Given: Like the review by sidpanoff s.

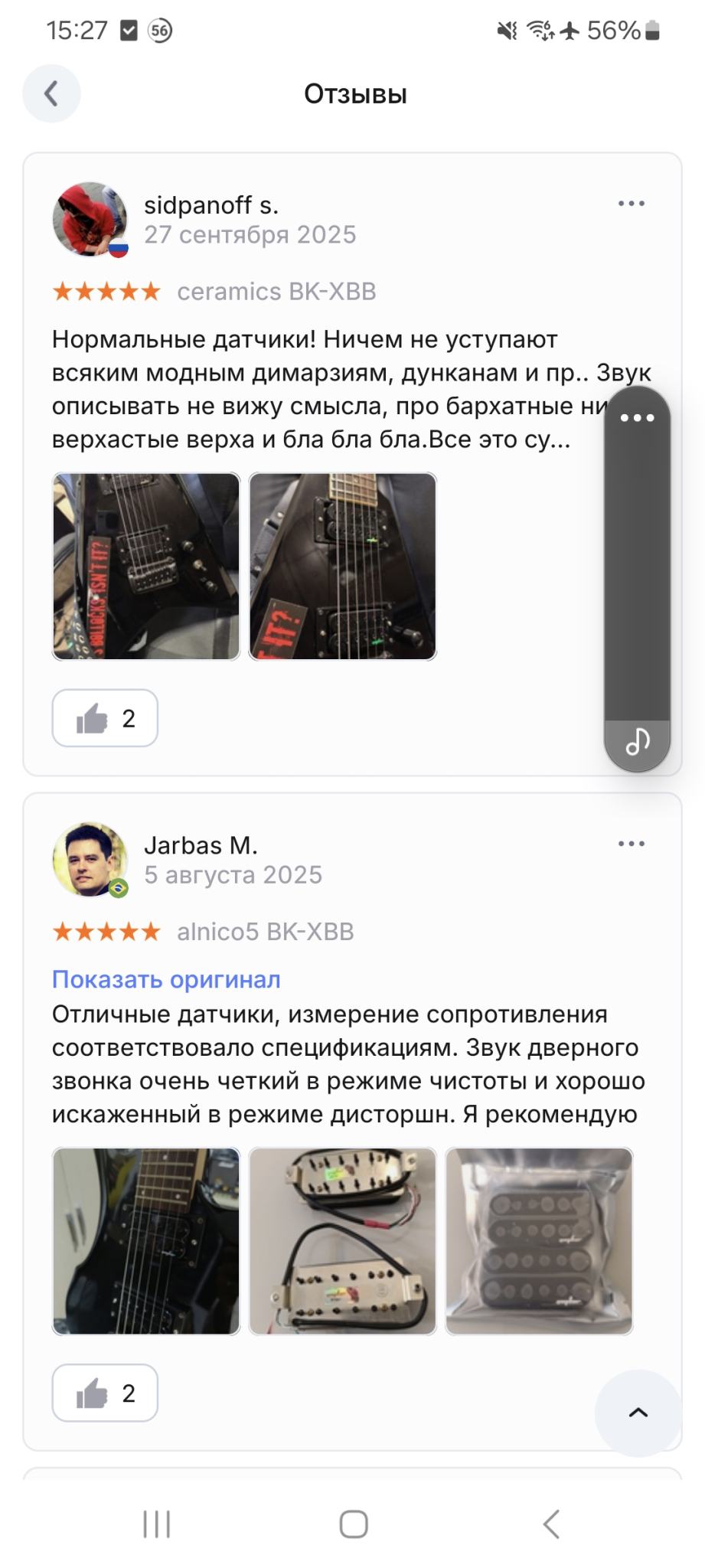Looking at the screenshot, I should tap(105, 718).
